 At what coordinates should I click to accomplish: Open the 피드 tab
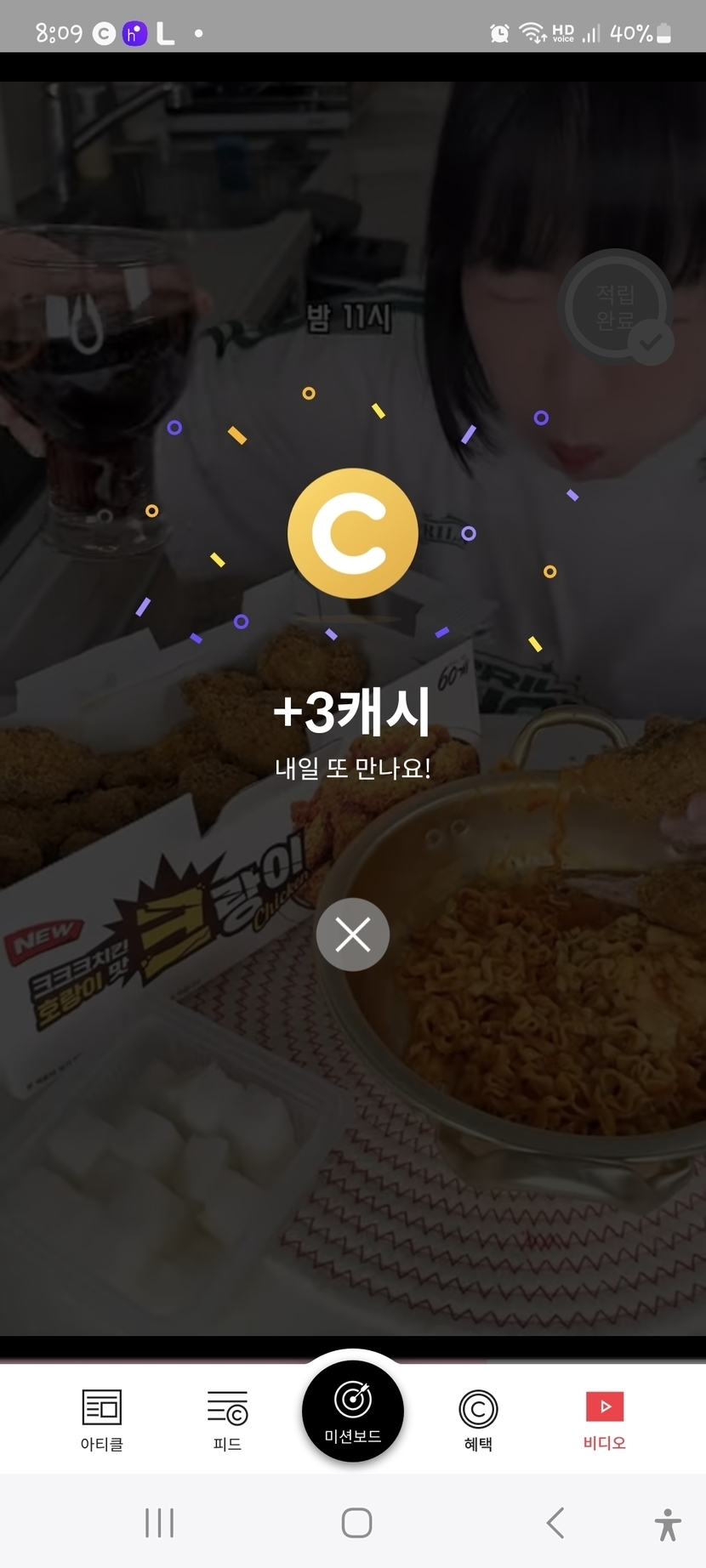[227, 1419]
